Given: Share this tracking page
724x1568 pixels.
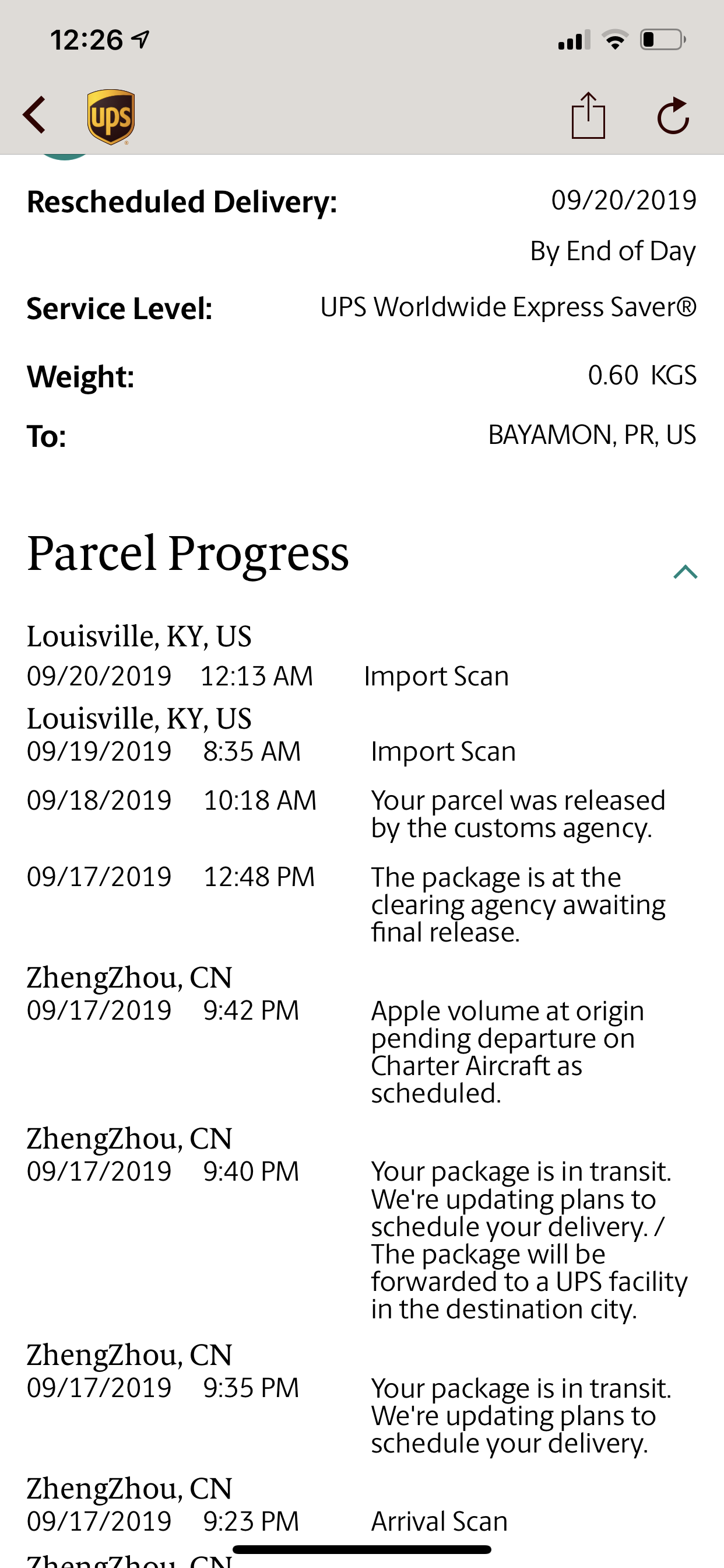Looking at the screenshot, I should click(x=588, y=115).
